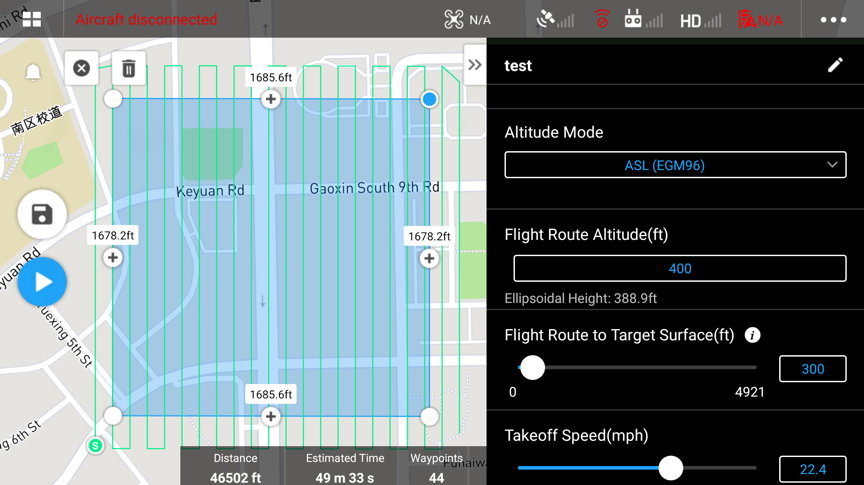Edit Flight Route Altitude value 400
The height and width of the screenshot is (485, 864).
click(679, 268)
